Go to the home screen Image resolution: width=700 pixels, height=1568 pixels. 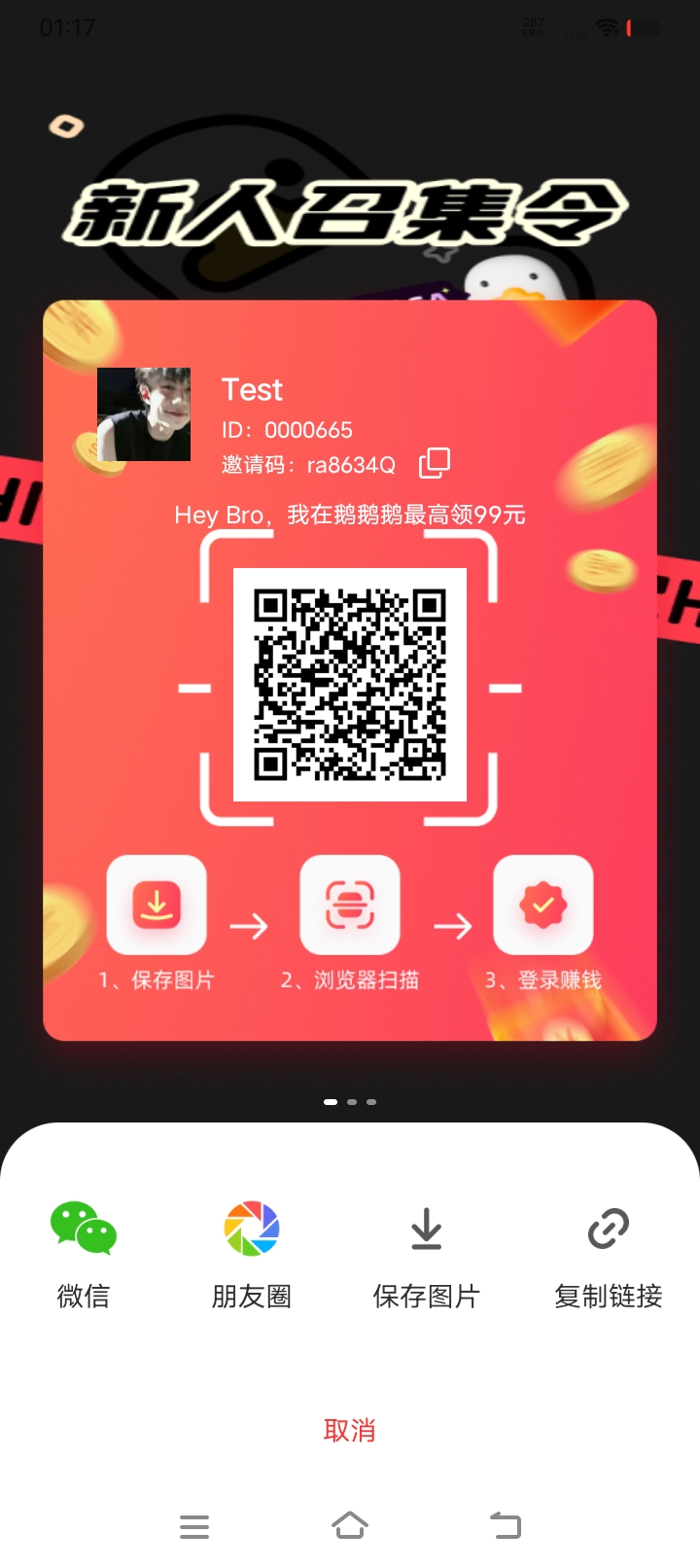[350, 1525]
